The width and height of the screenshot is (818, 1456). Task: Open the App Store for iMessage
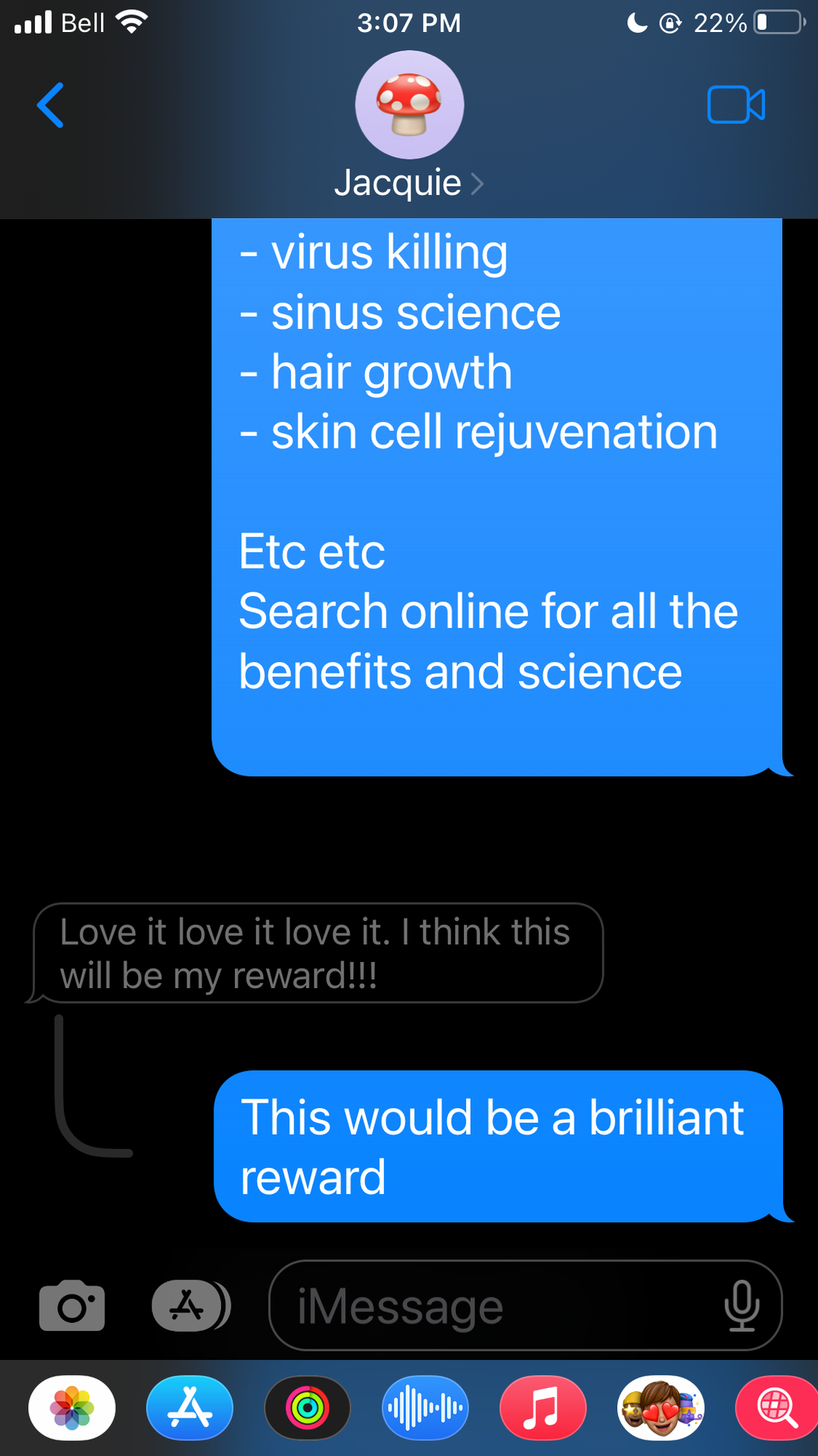click(x=190, y=1408)
